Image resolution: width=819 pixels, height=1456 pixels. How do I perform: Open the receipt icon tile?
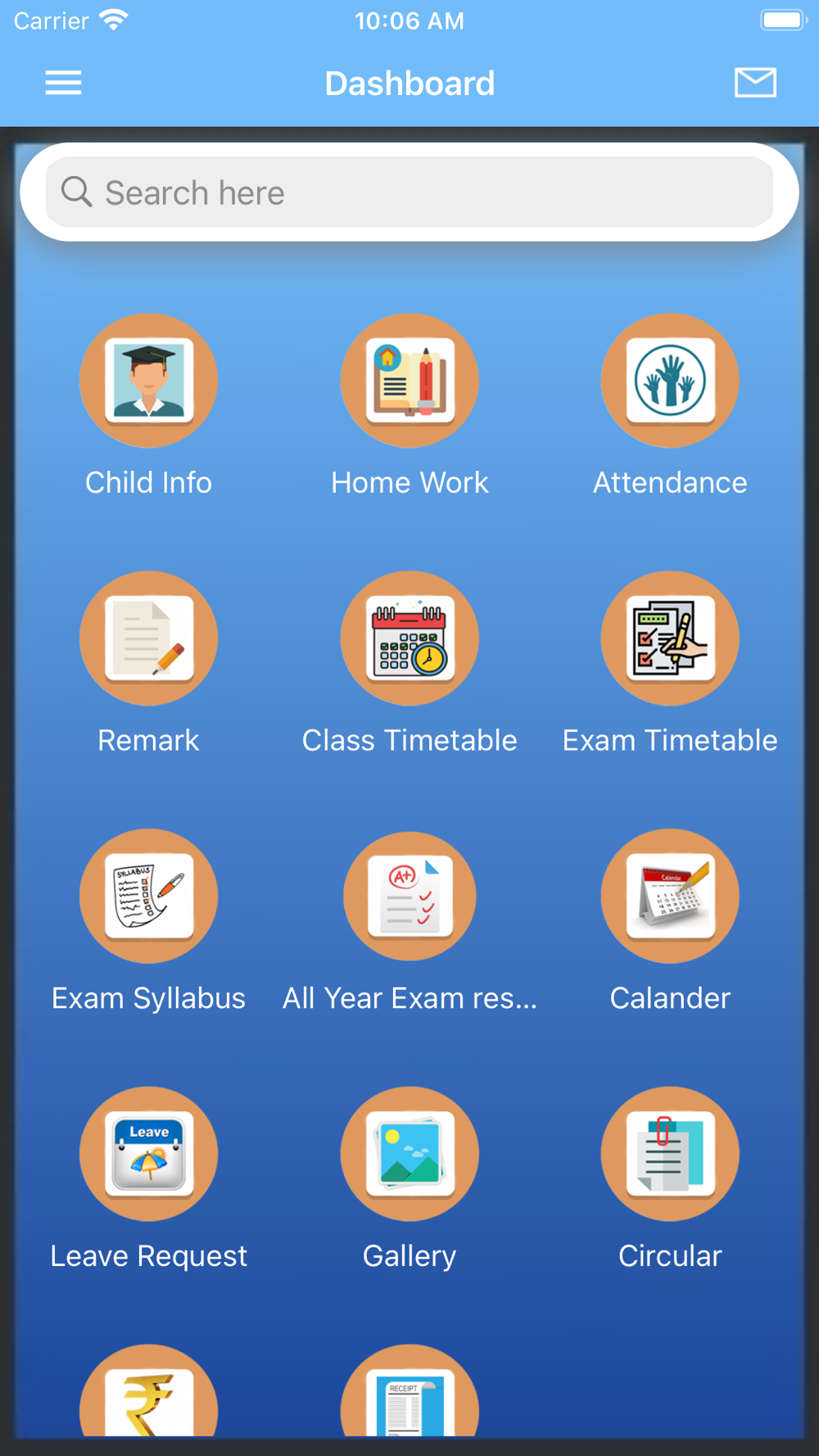pyautogui.click(x=409, y=1396)
